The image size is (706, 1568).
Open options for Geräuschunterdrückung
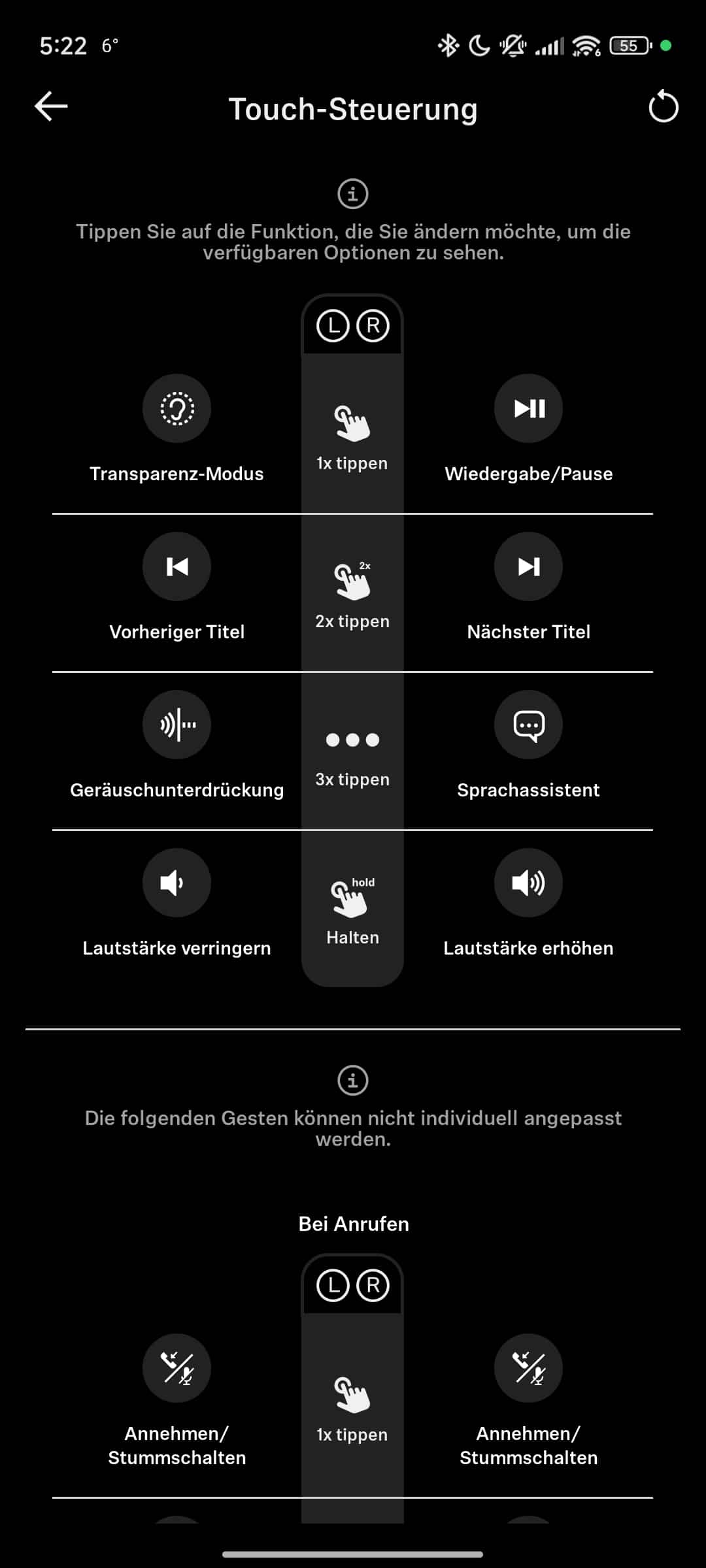tap(176, 725)
